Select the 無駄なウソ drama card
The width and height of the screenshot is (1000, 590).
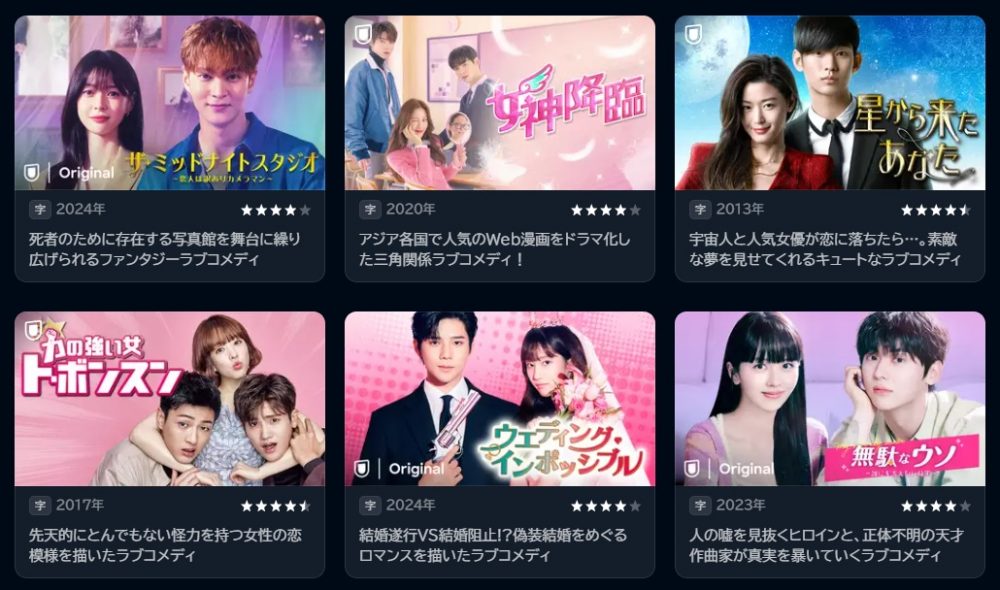point(829,399)
